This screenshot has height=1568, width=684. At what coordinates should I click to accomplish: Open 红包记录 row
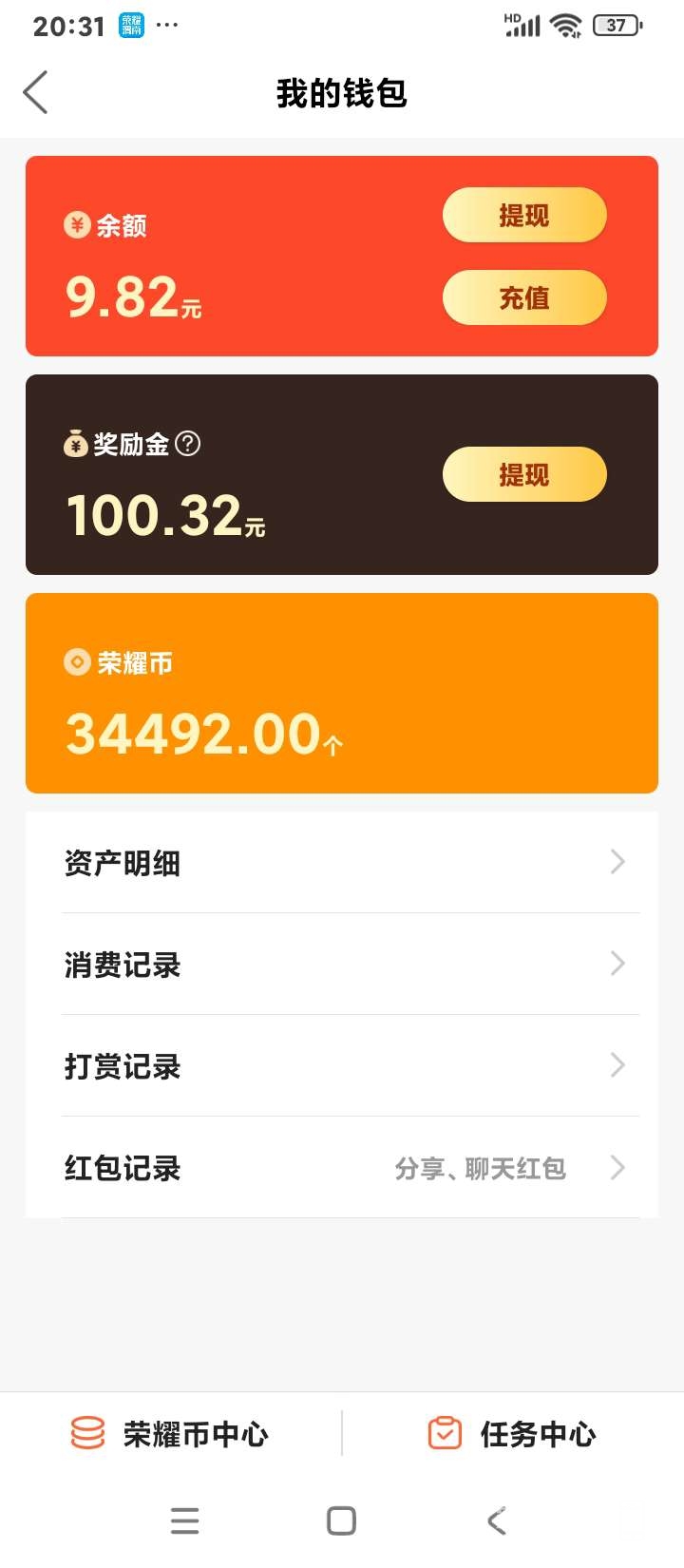[342, 1168]
